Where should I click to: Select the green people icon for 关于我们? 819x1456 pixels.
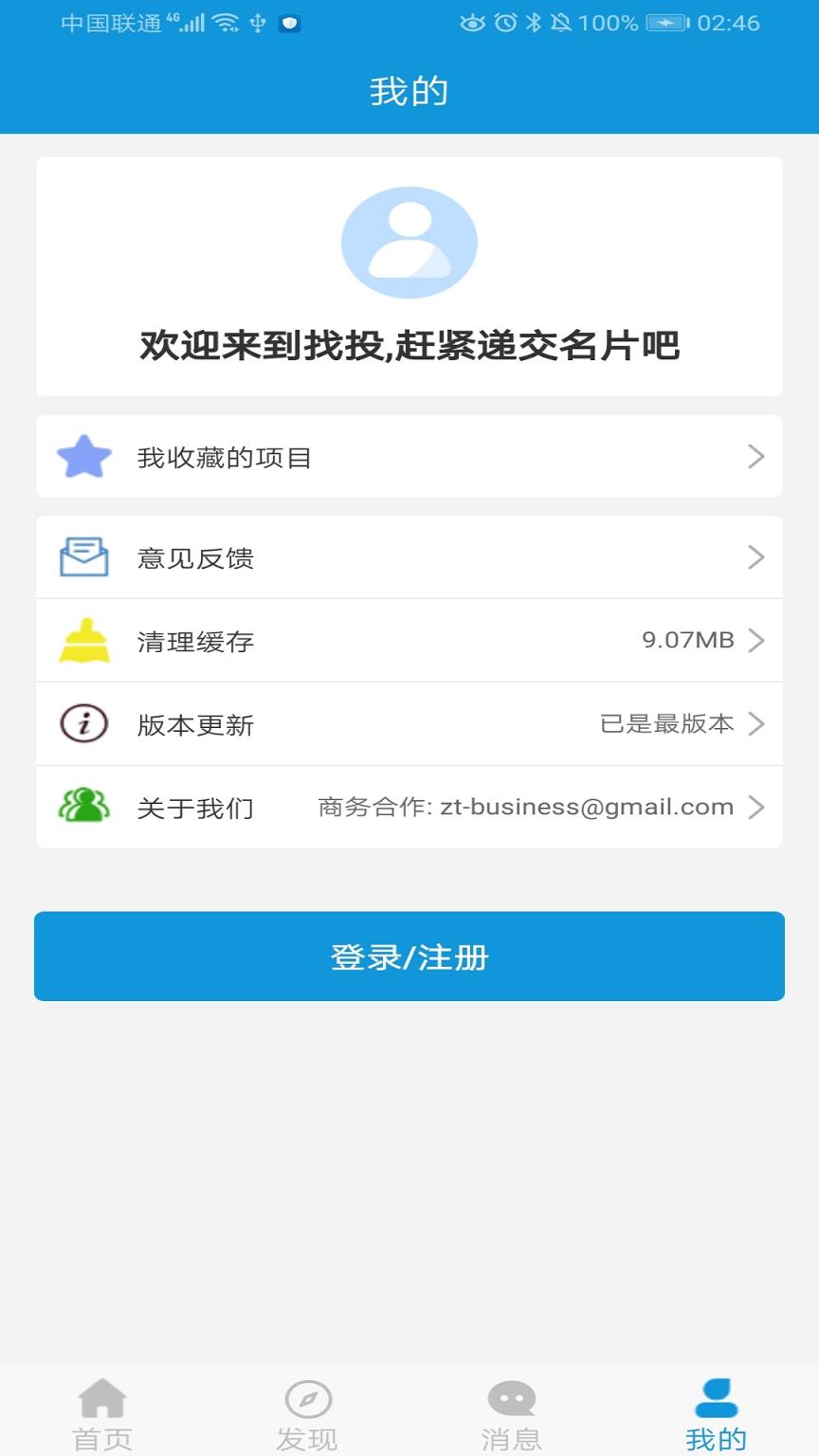83,807
